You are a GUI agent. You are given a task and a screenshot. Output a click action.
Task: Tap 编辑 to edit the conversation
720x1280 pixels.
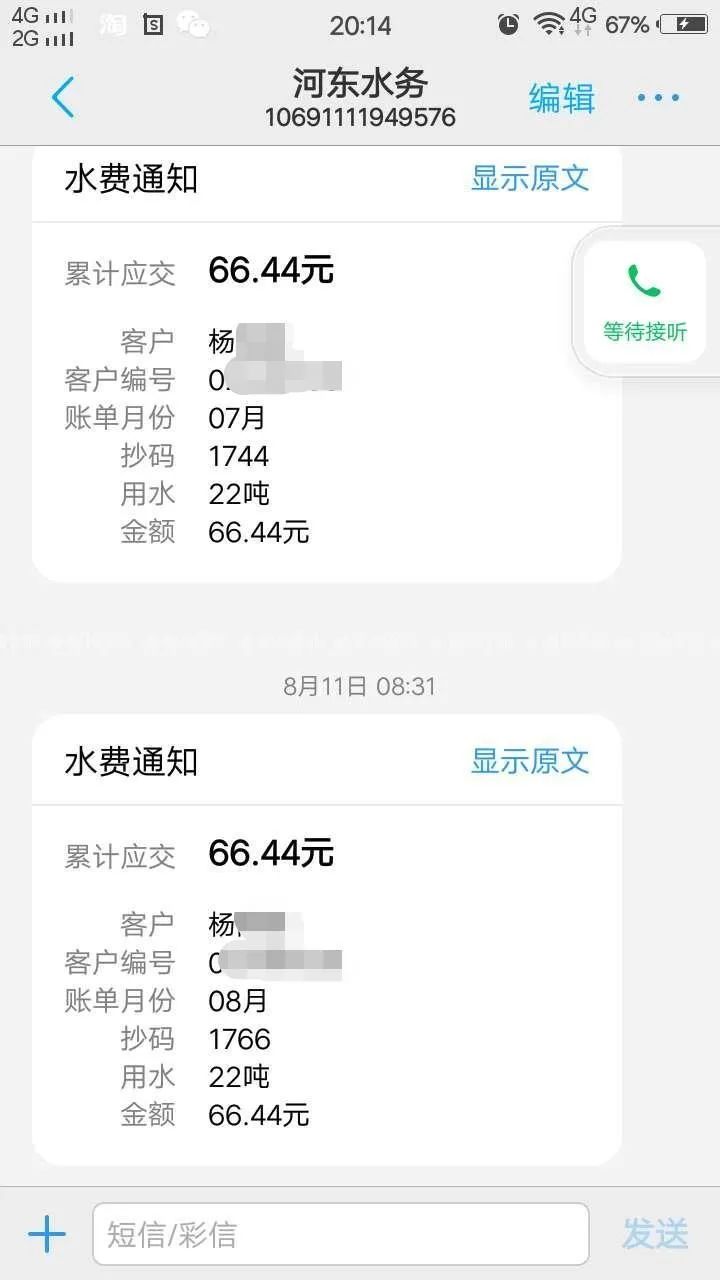tap(561, 98)
